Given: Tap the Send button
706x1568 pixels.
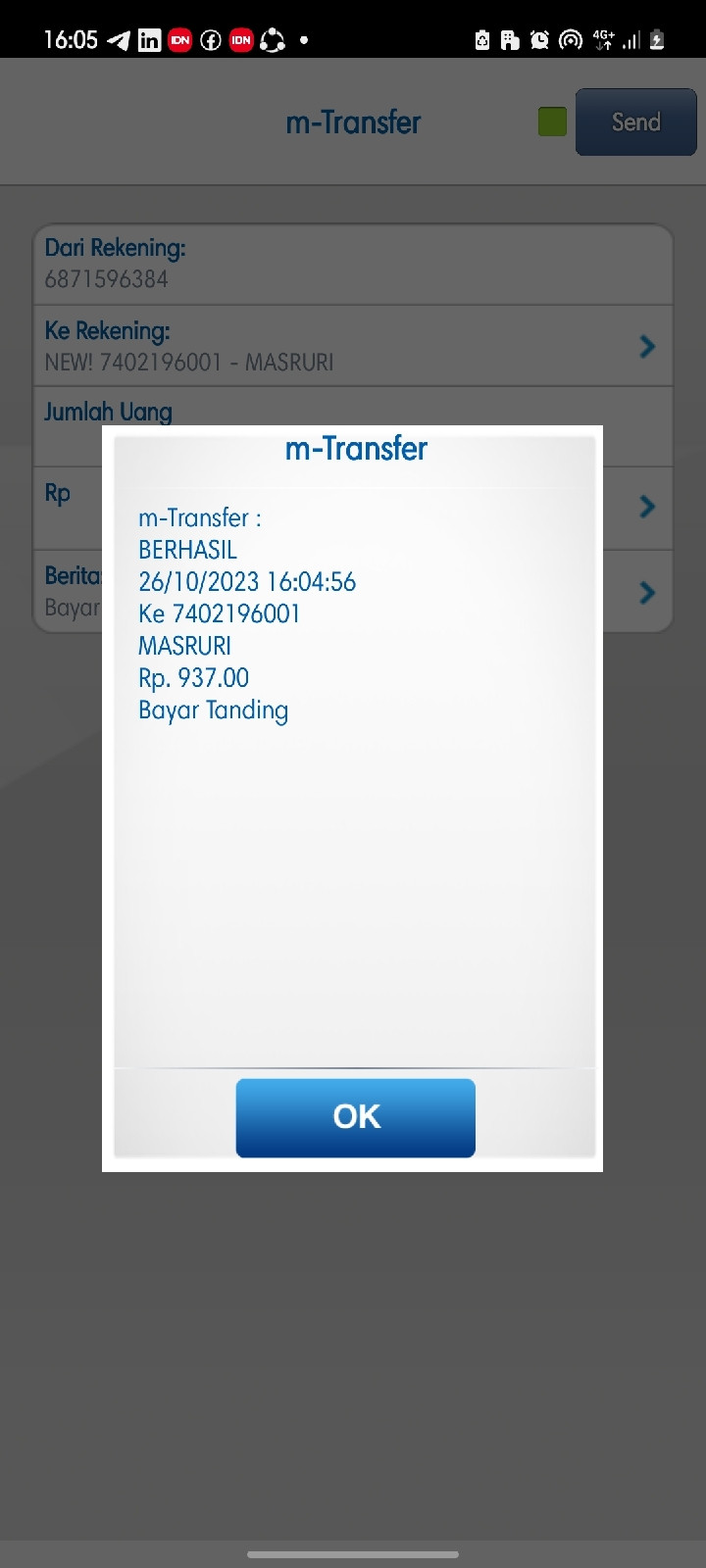Looking at the screenshot, I should pyautogui.click(x=635, y=122).
